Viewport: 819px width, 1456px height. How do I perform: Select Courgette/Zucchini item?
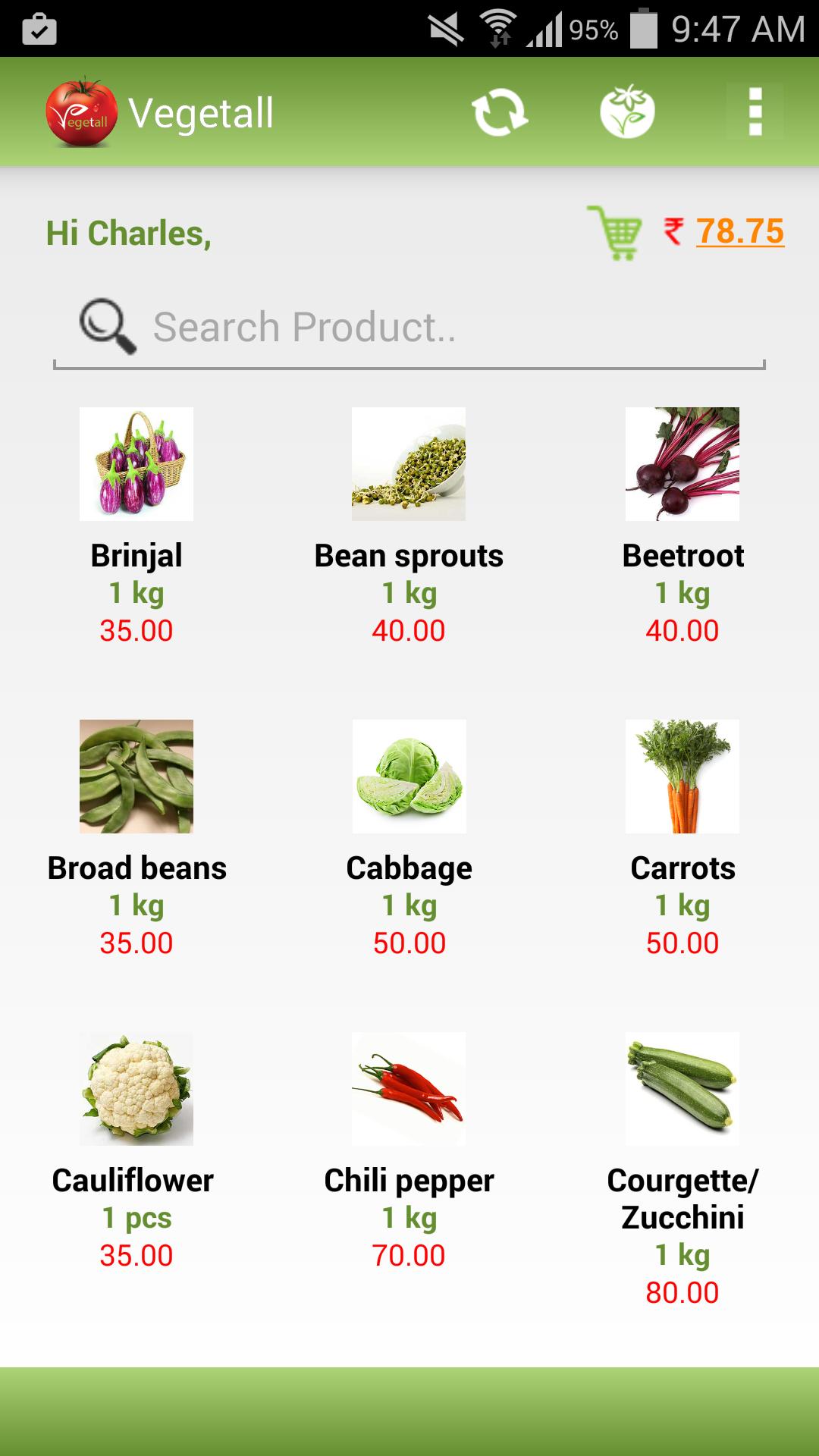[682, 1090]
